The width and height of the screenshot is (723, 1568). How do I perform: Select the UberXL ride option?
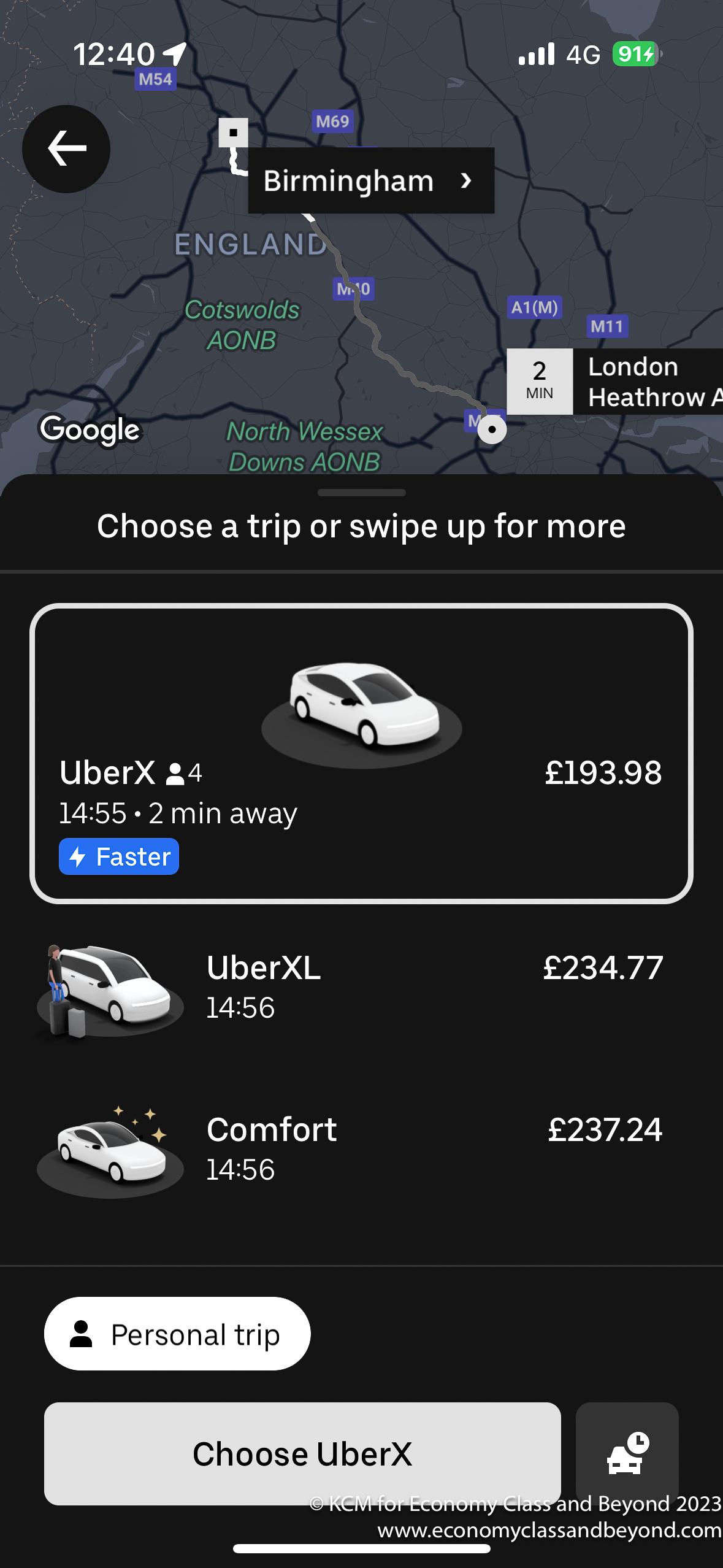coord(361,988)
